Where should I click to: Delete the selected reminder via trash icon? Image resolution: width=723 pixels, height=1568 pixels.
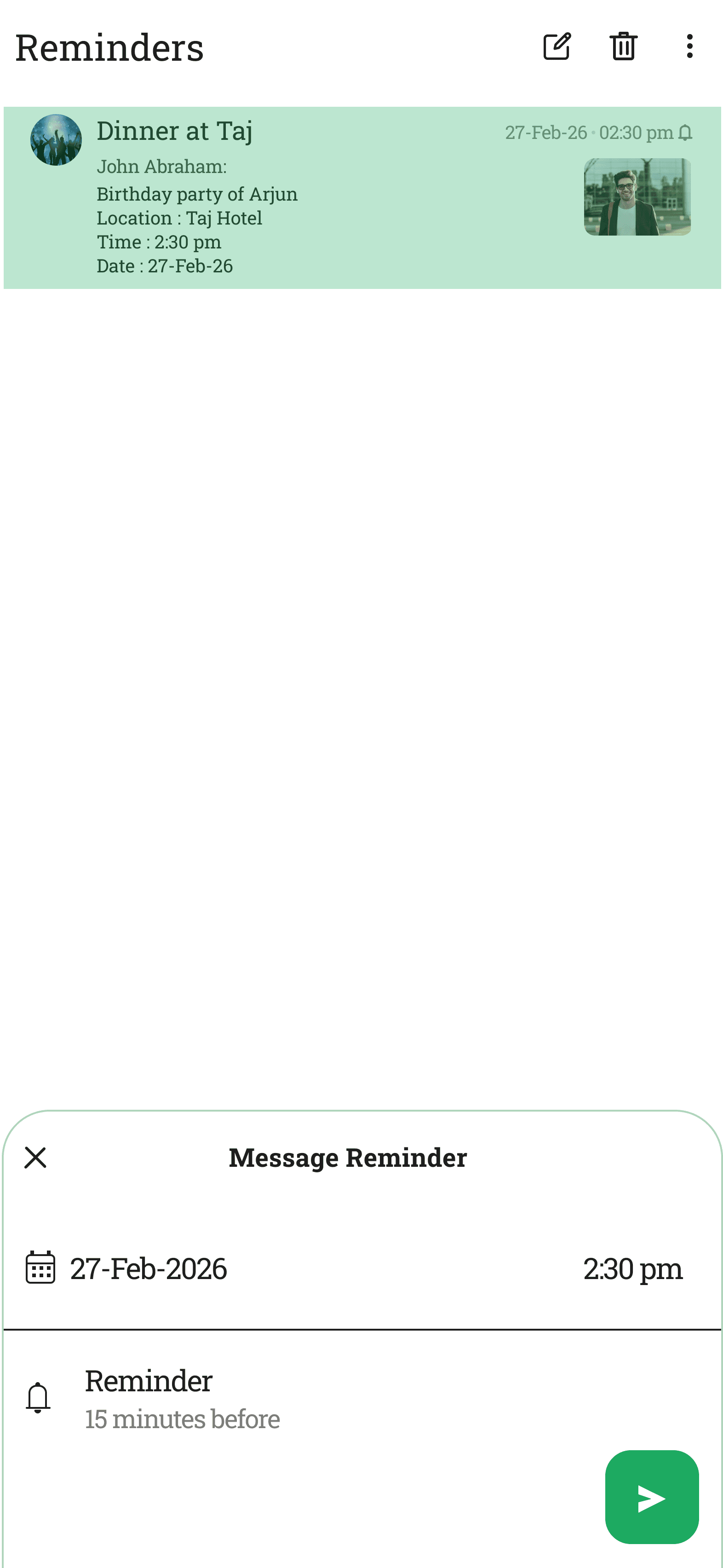(x=623, y=46)
